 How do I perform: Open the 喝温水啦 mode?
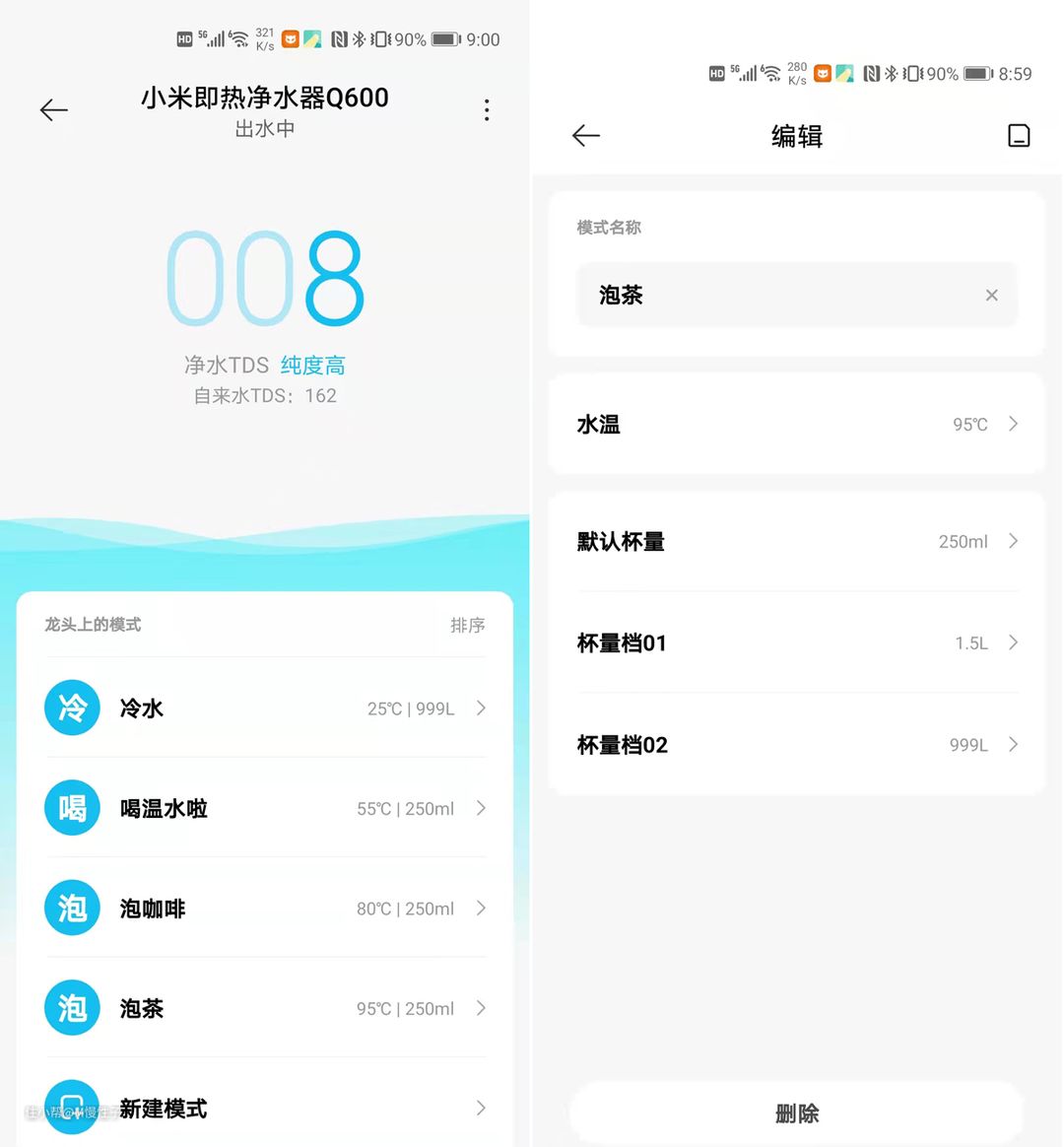click(x=265, y=809)
